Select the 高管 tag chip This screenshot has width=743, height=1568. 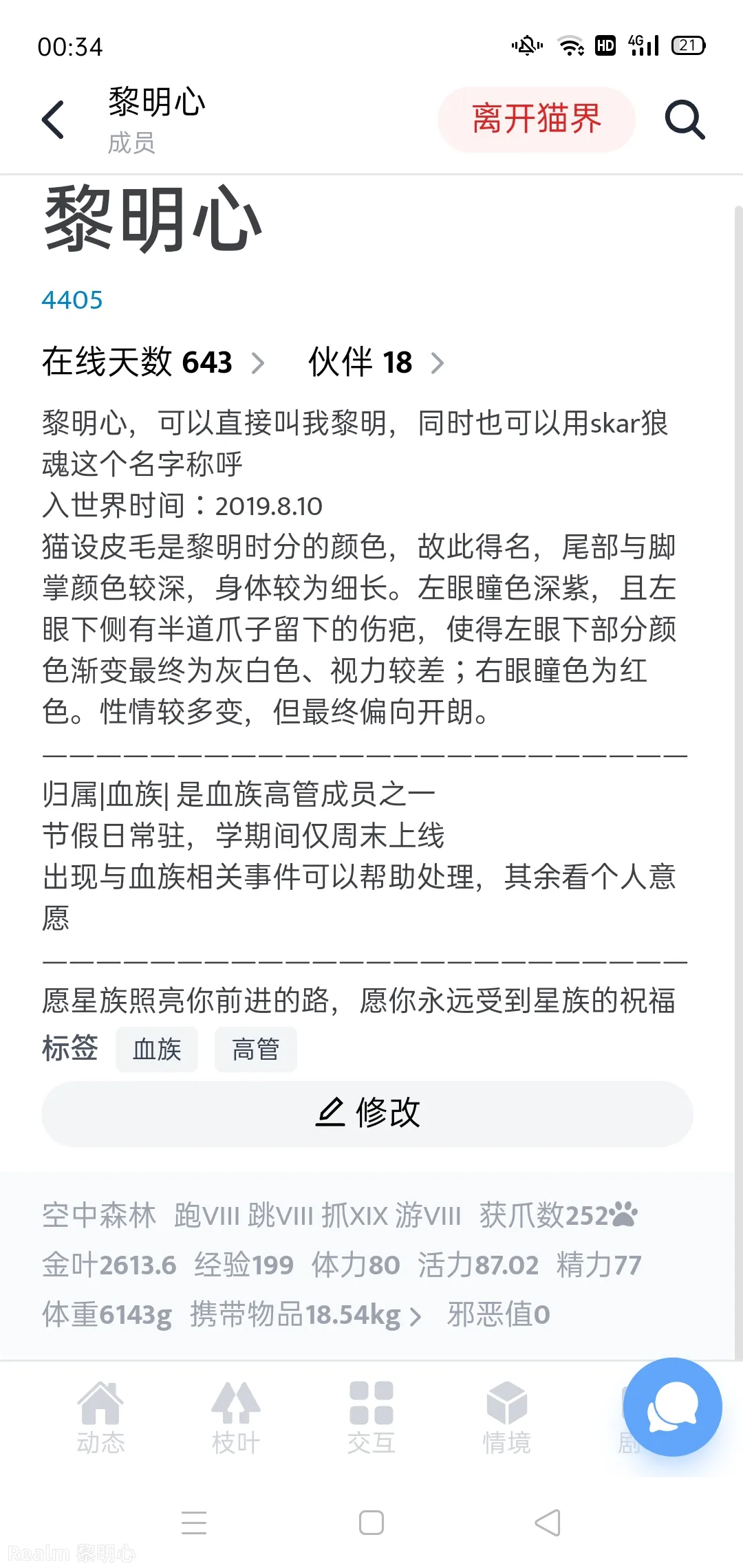click(256, 1049)
